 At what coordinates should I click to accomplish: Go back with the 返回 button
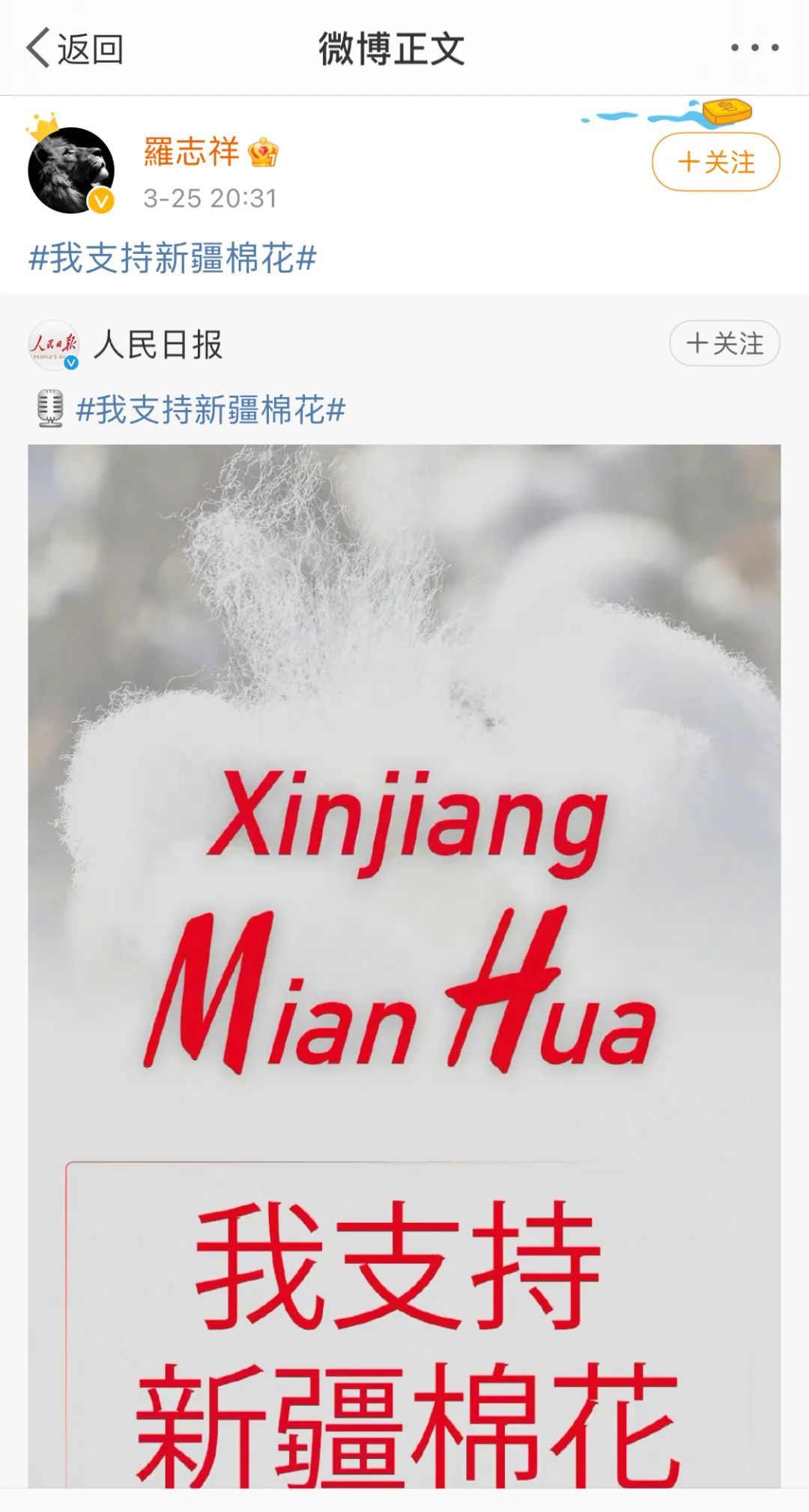coord(75,49)
